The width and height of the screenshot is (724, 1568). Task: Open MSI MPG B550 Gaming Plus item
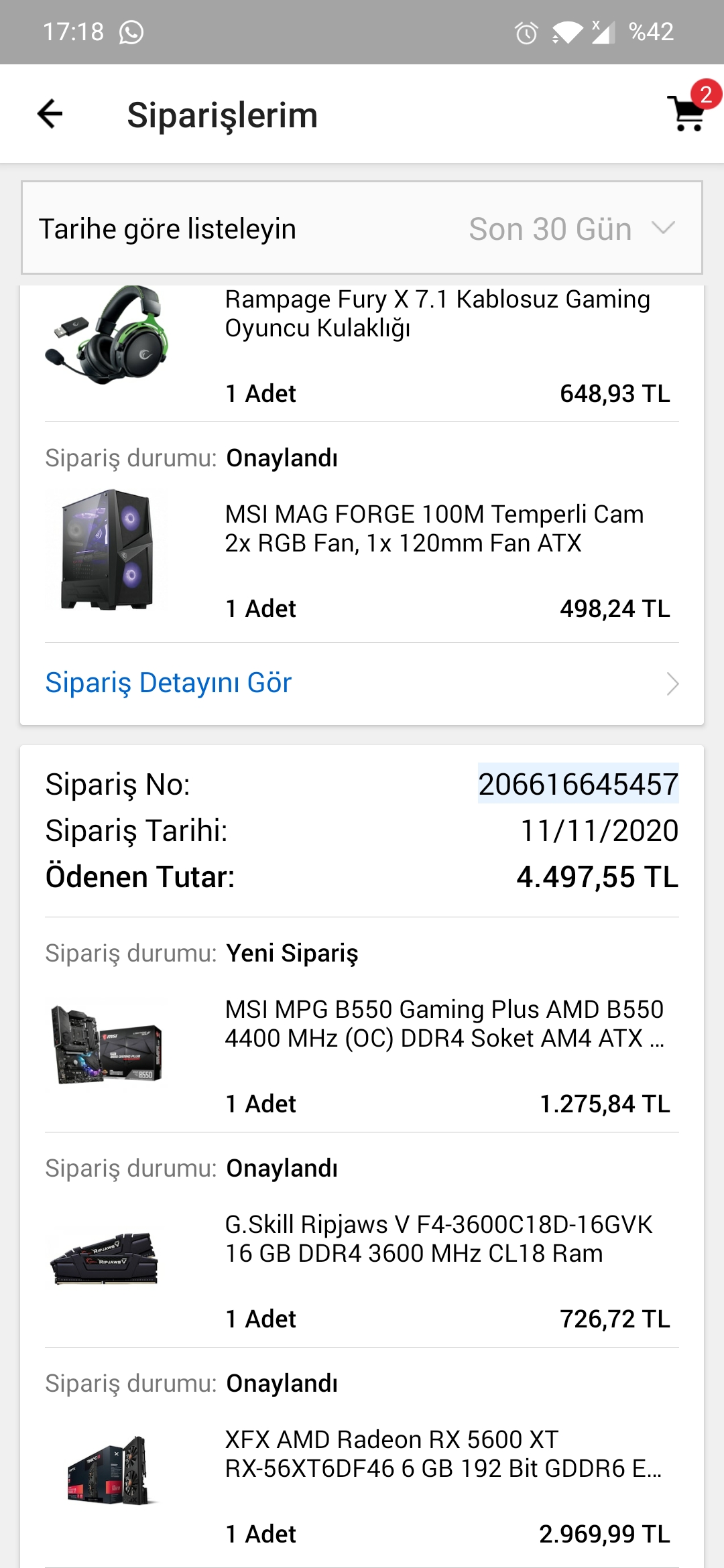444,1024
